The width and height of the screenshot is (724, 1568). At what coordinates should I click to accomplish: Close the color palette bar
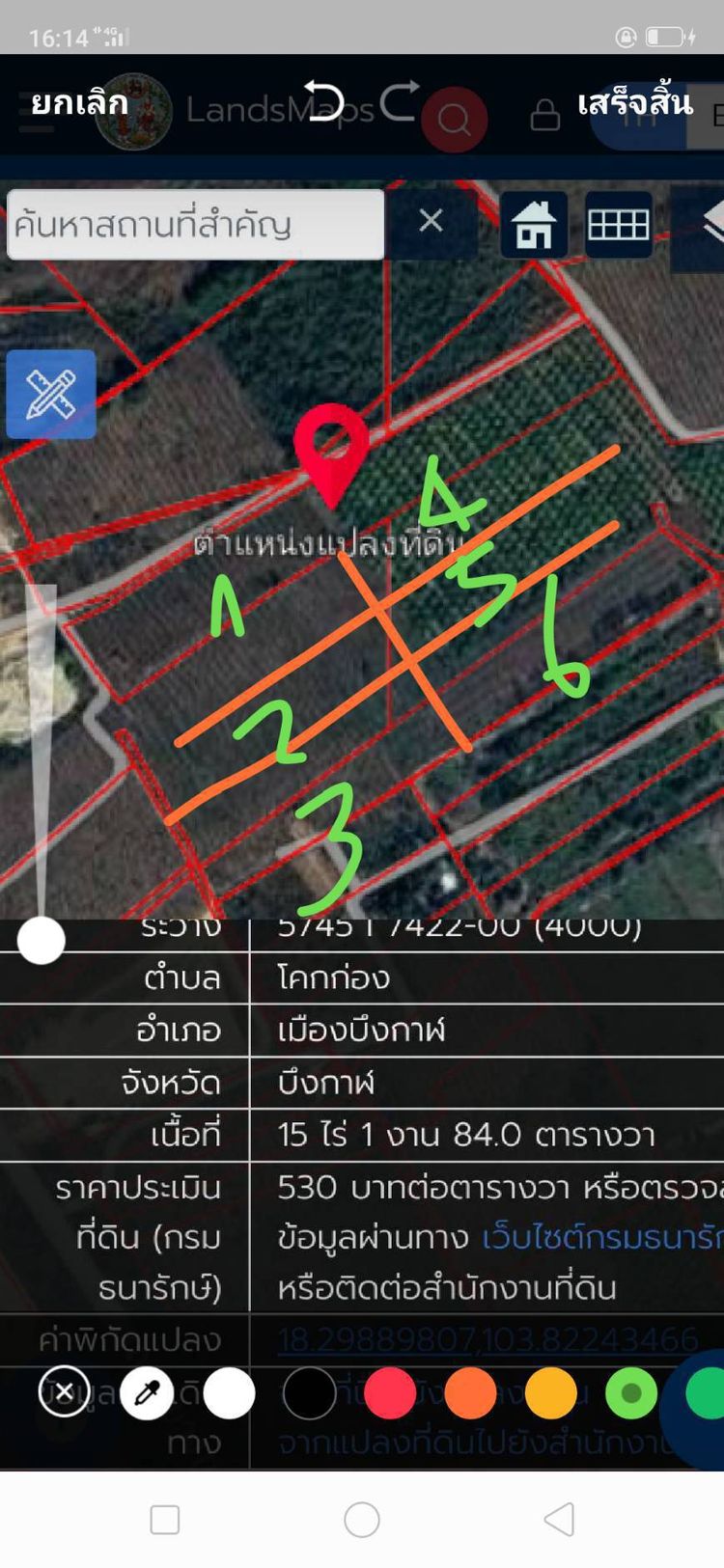pyautogui.click(x=64, y=1392)
